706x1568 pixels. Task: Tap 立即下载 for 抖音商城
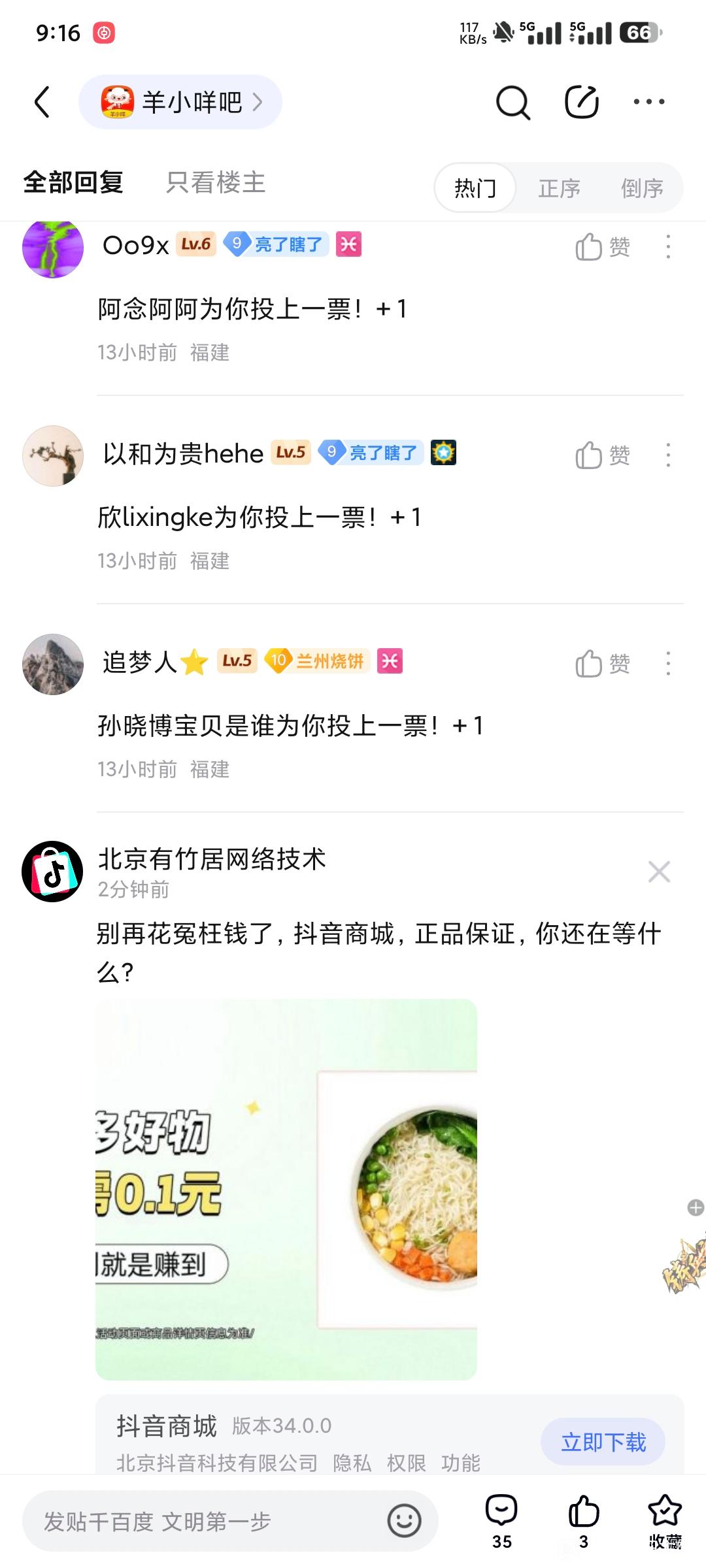603,1442
